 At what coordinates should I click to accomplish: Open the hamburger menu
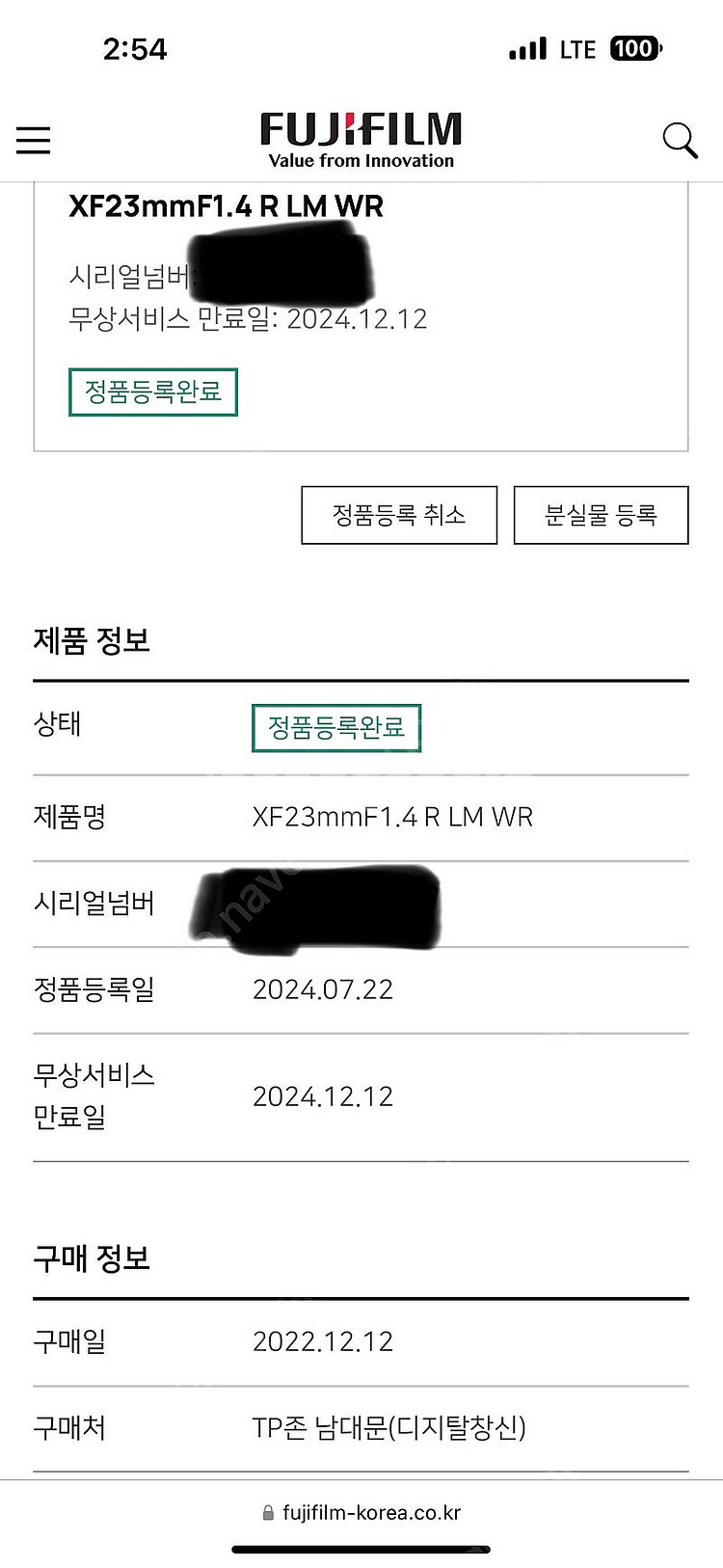[x=33, y=141]
